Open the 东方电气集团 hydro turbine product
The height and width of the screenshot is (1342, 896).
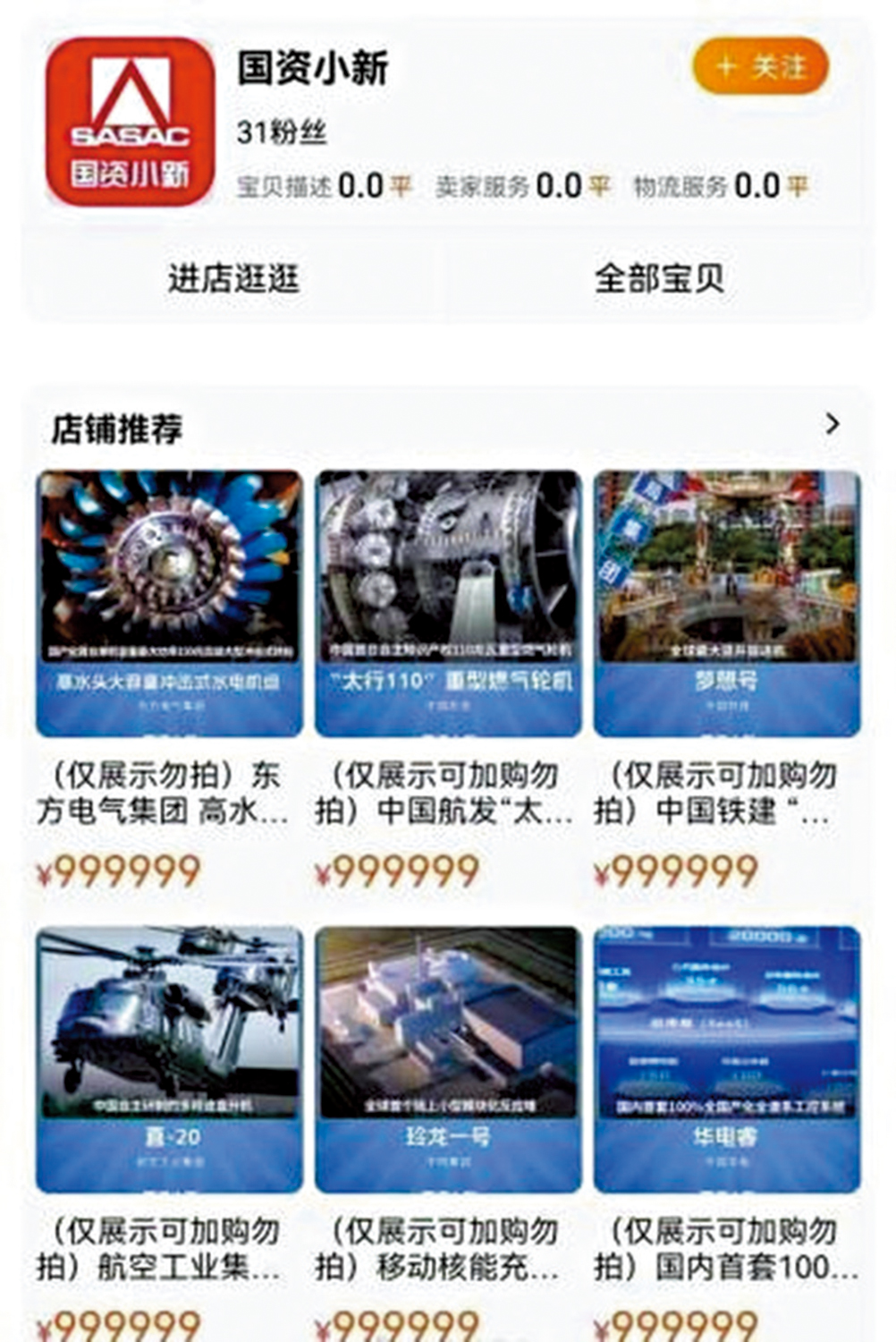click(x=169, y=603)
